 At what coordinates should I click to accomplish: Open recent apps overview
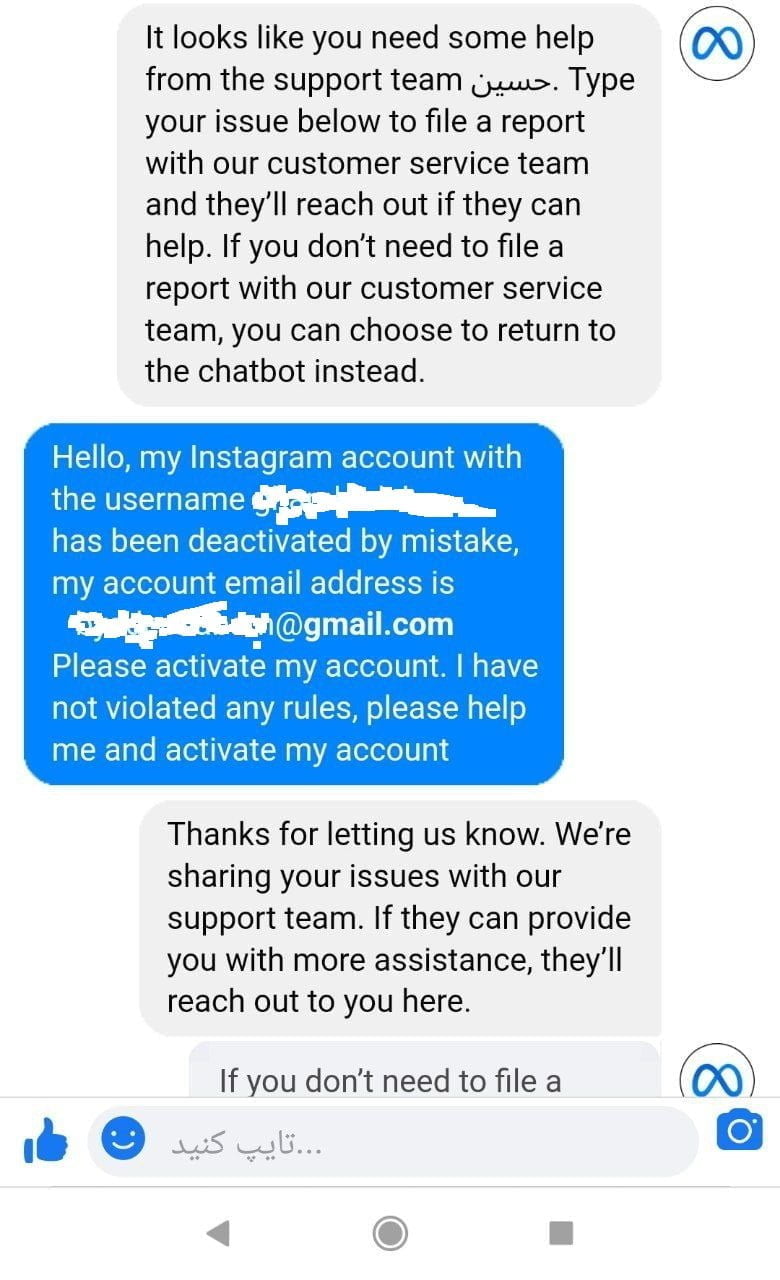(x=562, y=1232)
